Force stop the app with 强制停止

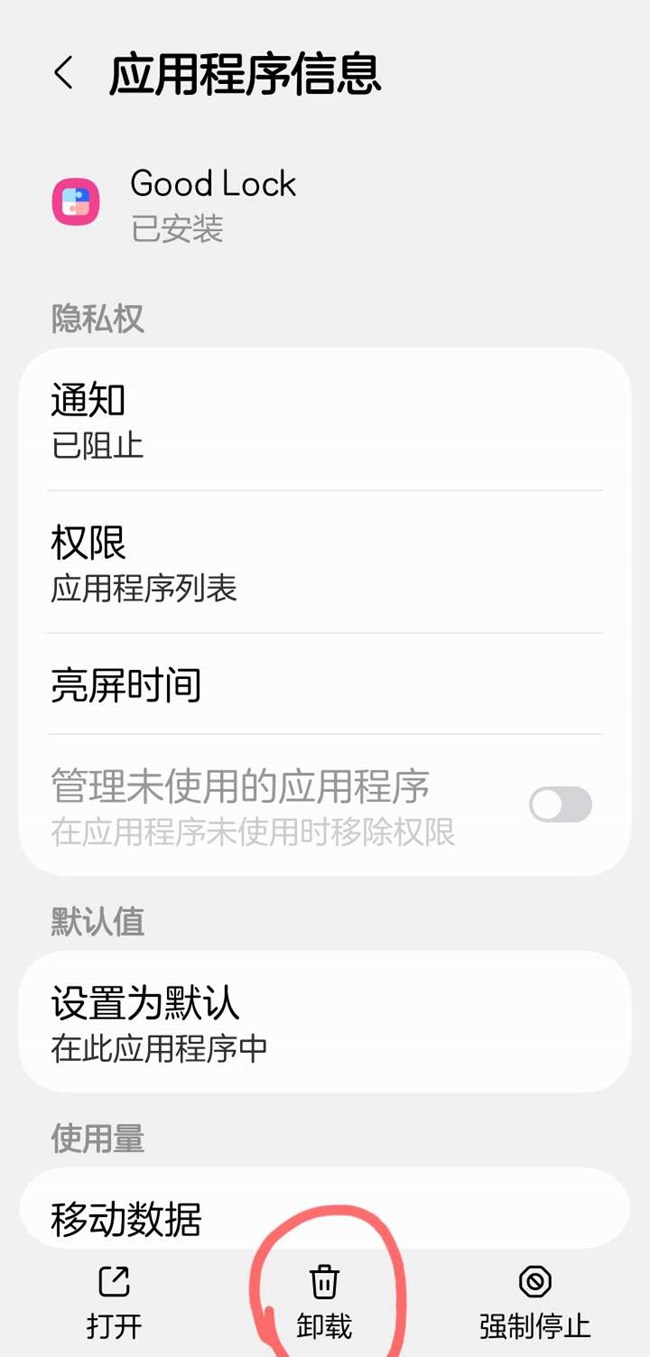click(535, 1302)
